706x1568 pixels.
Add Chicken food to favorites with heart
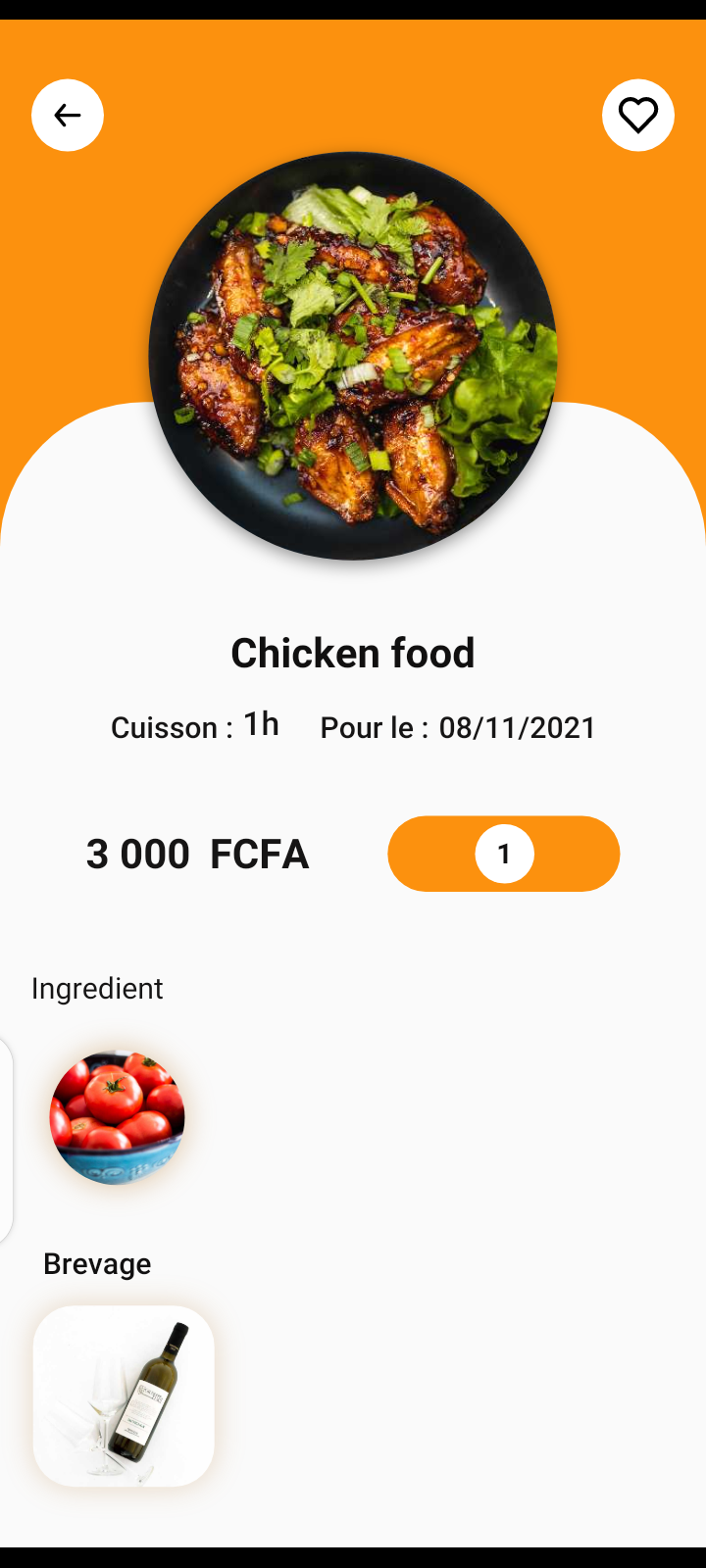[x=638, y=116]
